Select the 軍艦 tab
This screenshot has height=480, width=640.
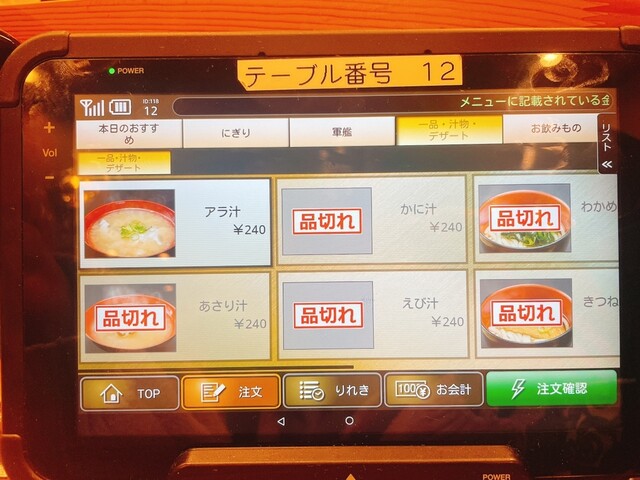(341, 132)
